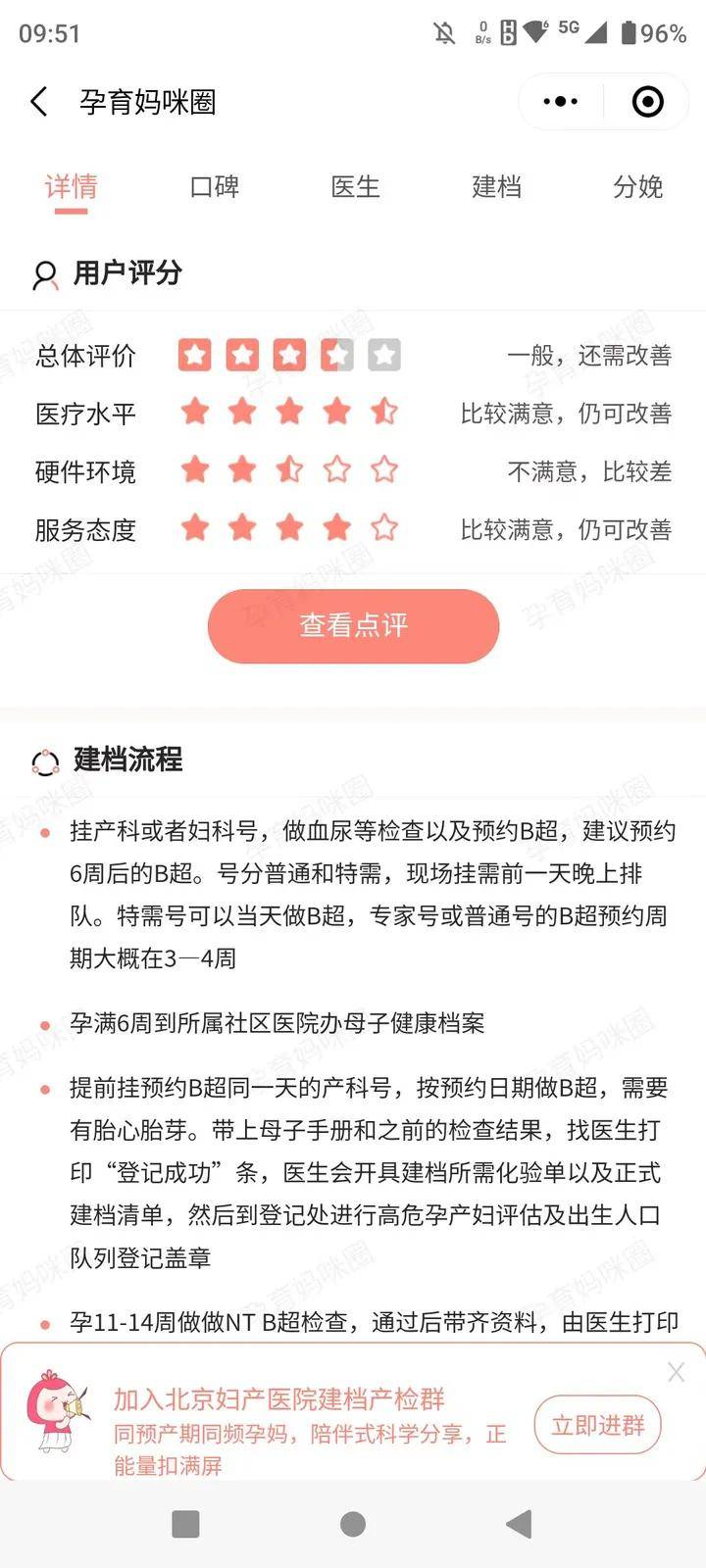706x1568 pixels.
Task: Tap the system home button
Action: [353, 1524]
